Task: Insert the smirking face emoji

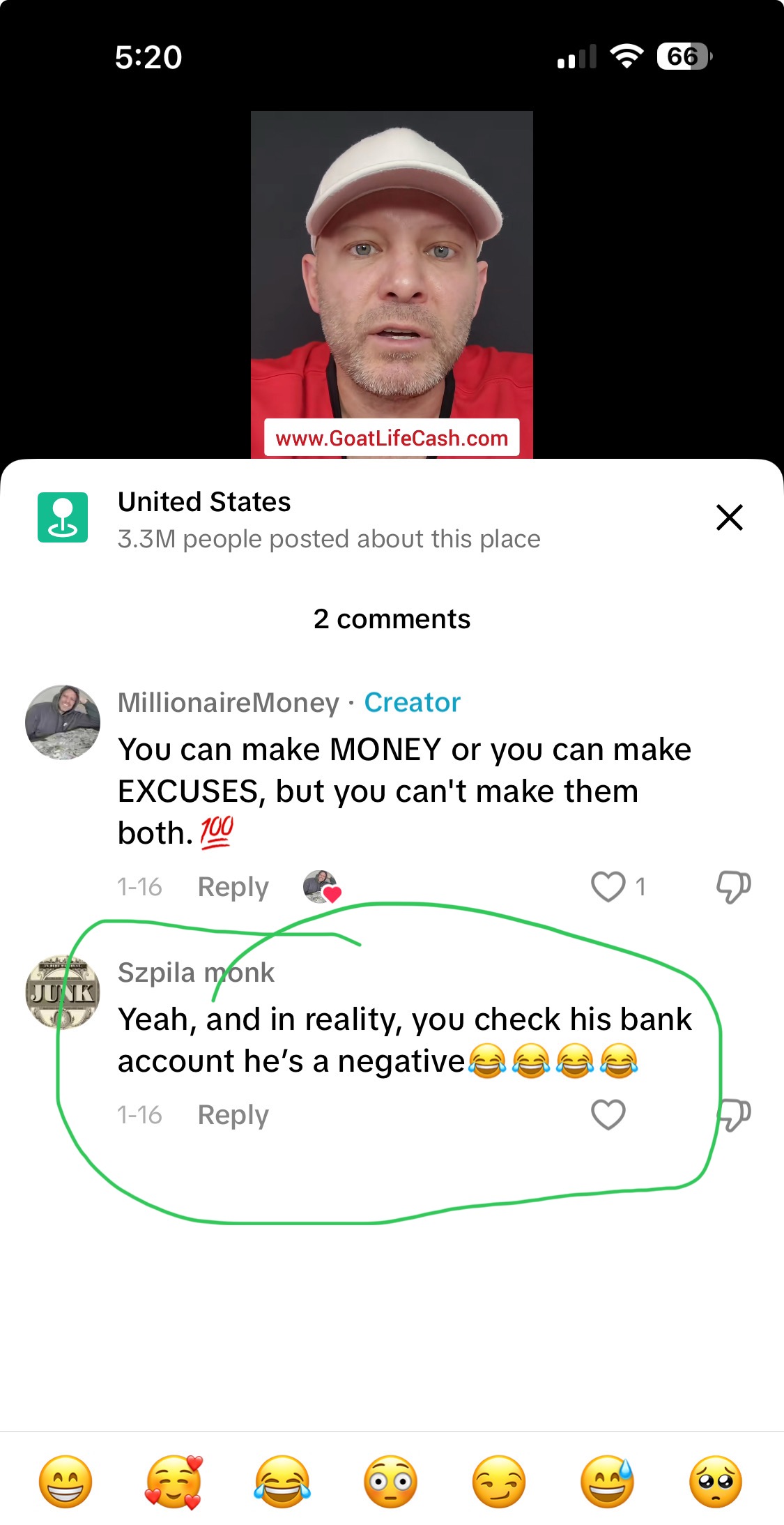Action: [499, 1482]
